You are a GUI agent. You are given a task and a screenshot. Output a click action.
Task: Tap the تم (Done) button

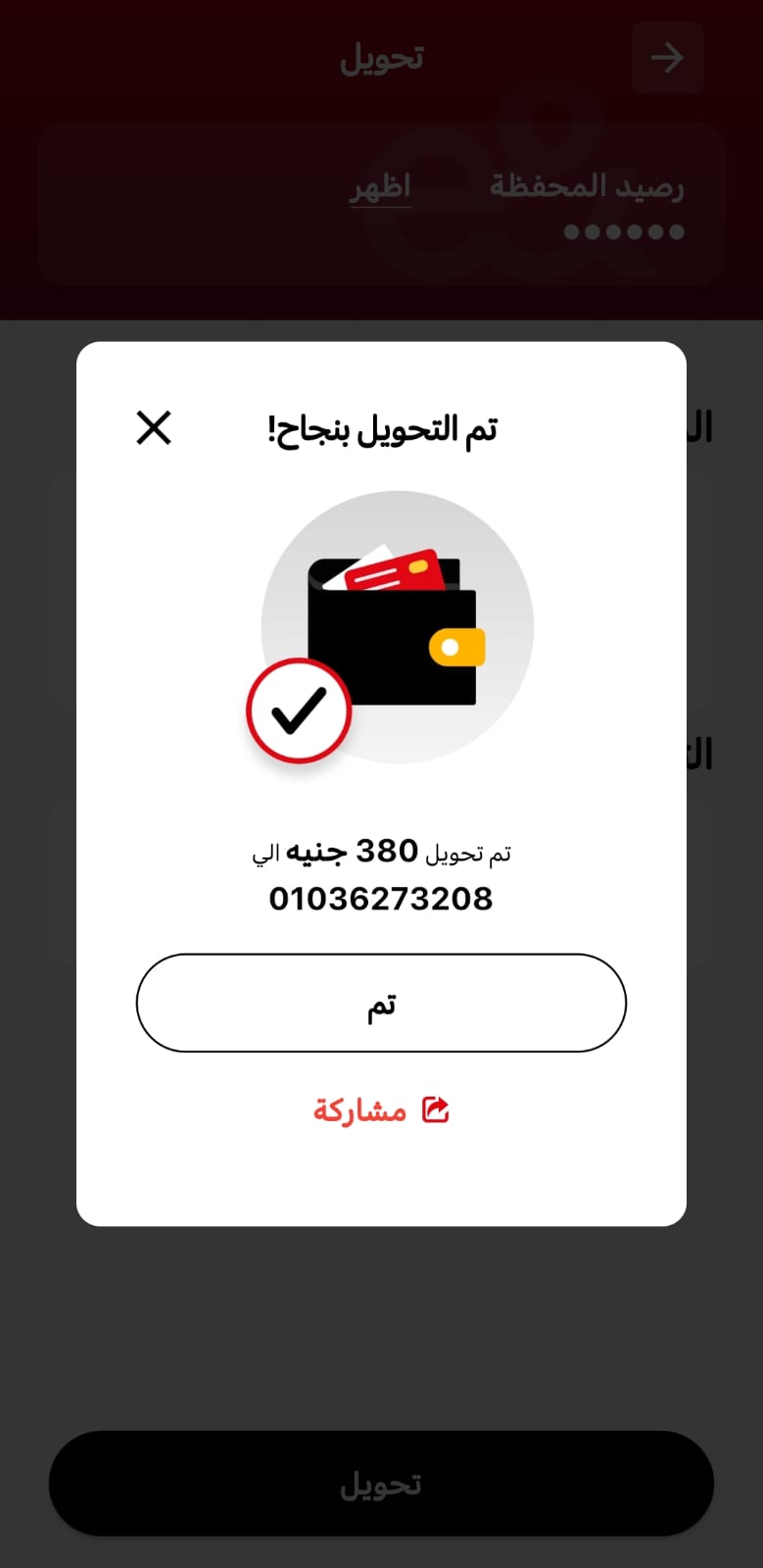click(x=381, y=1004)
